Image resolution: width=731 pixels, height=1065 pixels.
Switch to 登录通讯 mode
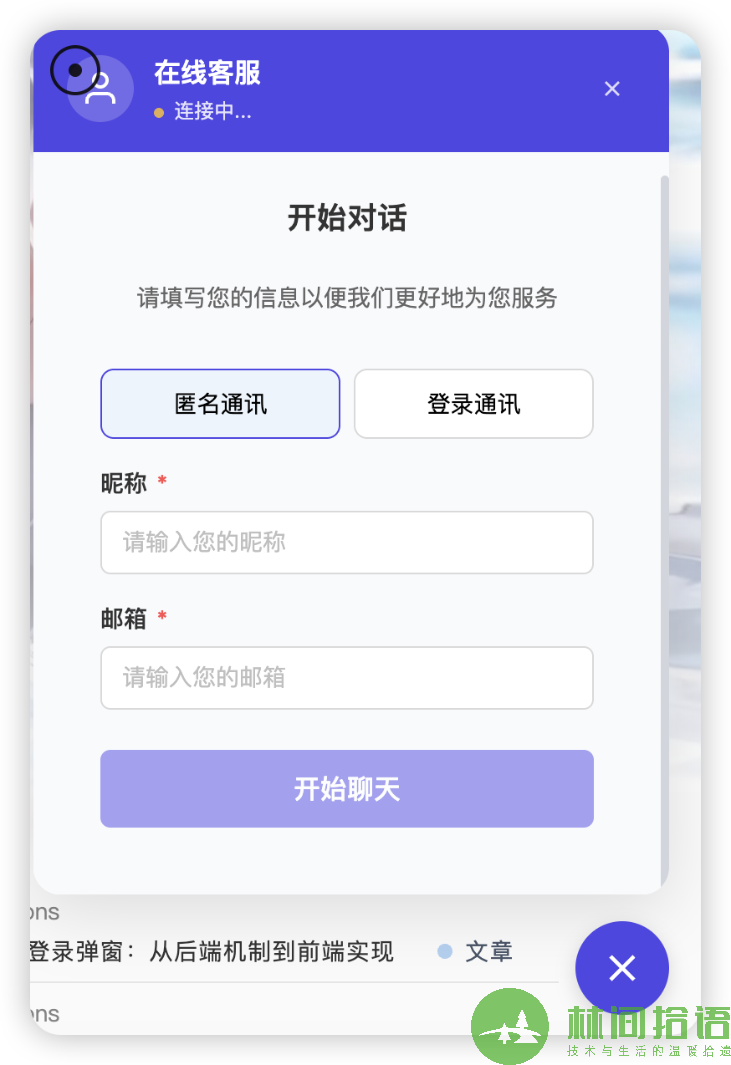click(473, 404)
